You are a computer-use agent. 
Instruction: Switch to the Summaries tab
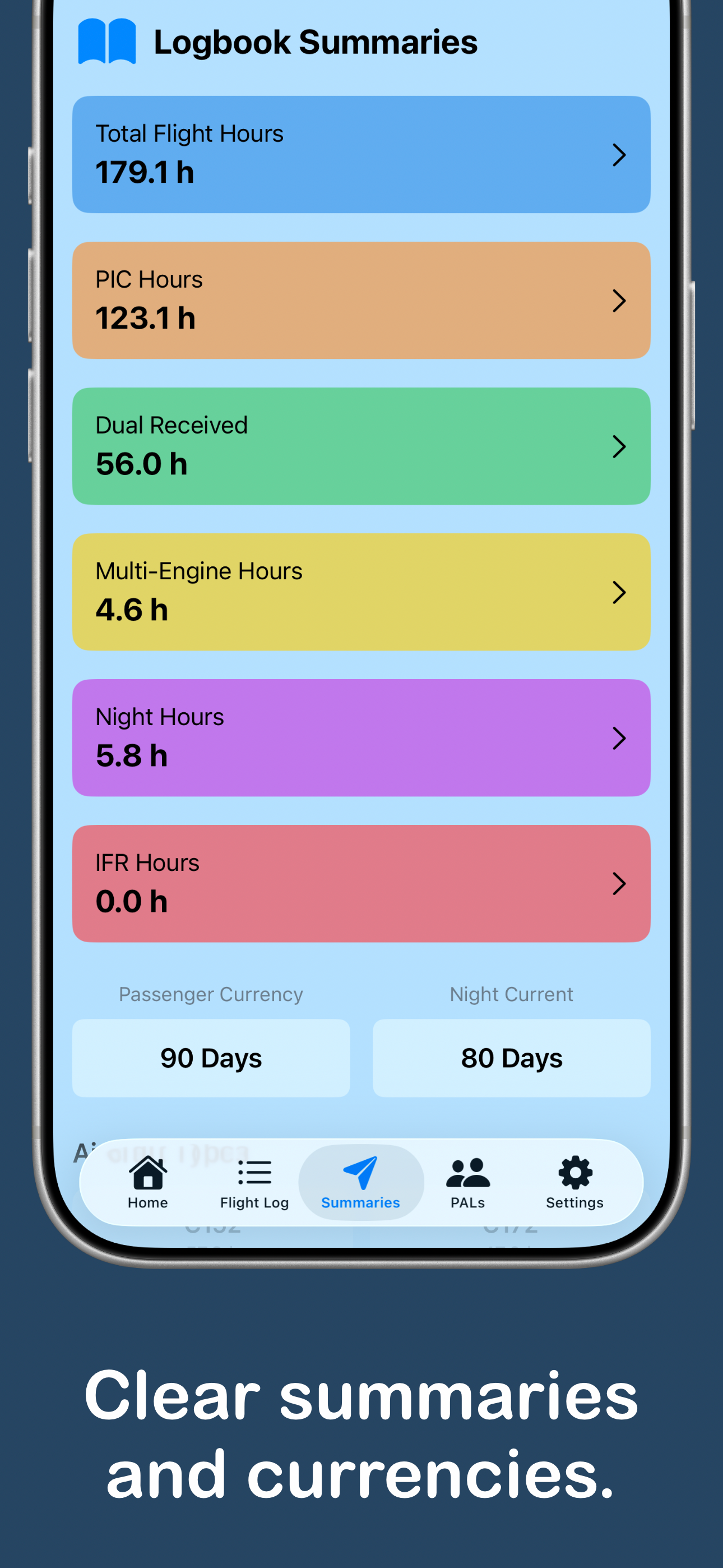click(360, 1182)
